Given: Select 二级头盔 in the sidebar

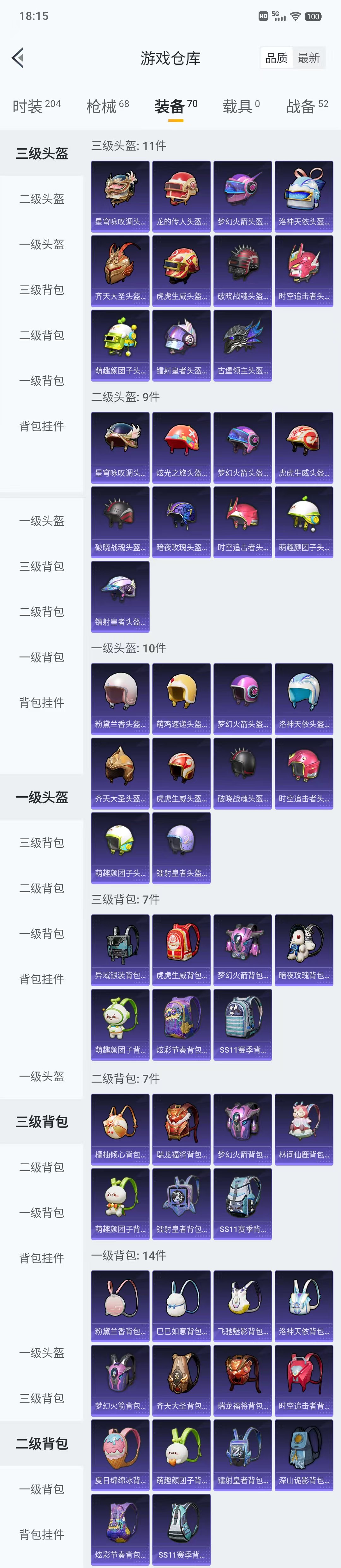Looking at the screenshot, I should (x=41, y=199).
